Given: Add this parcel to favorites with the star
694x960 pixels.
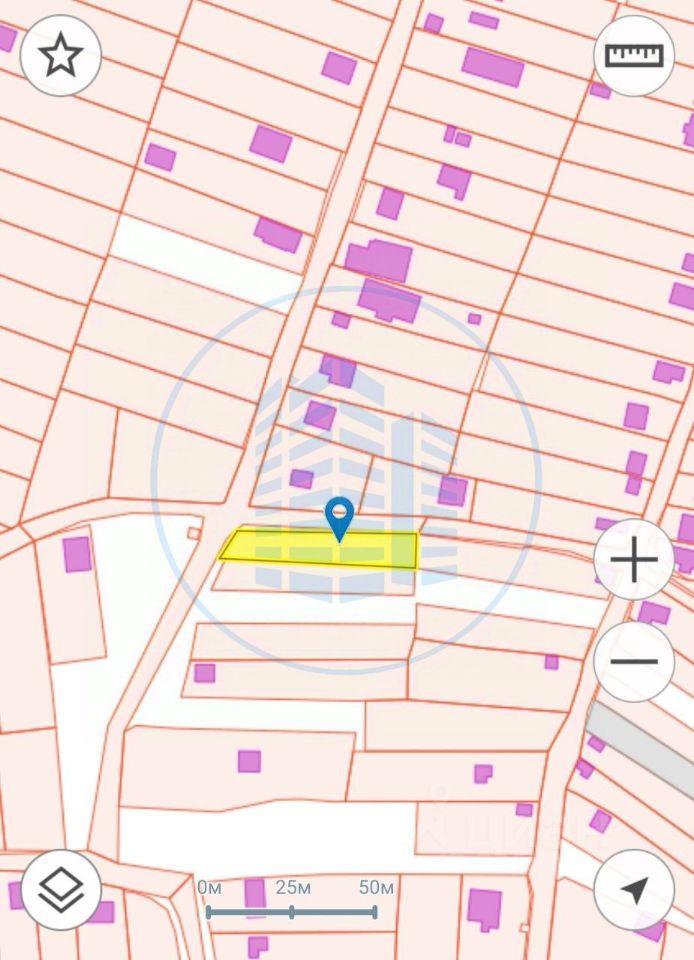Looking at the screenshot, I should pos(60,56).
